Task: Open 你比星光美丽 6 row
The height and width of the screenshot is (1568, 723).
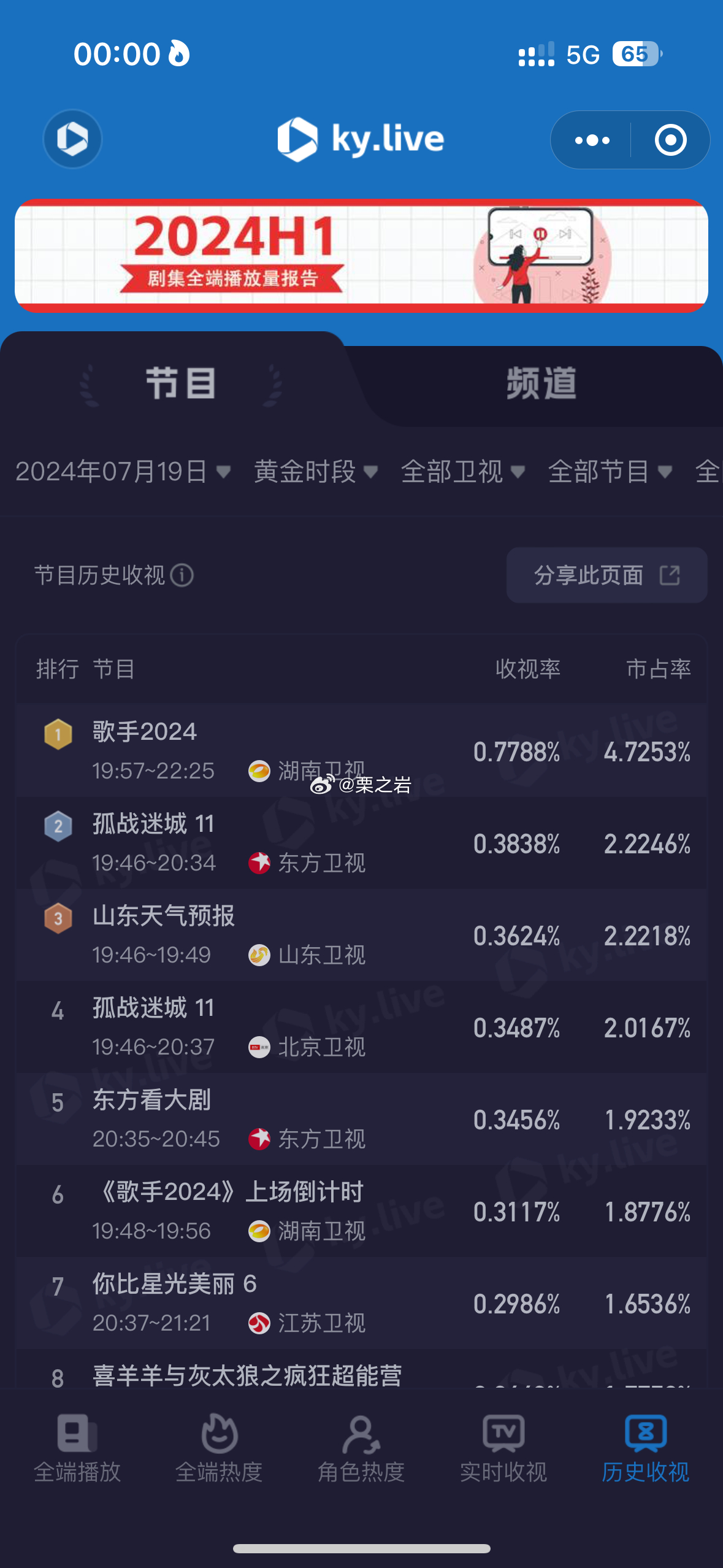Action: pos(361,1303)
